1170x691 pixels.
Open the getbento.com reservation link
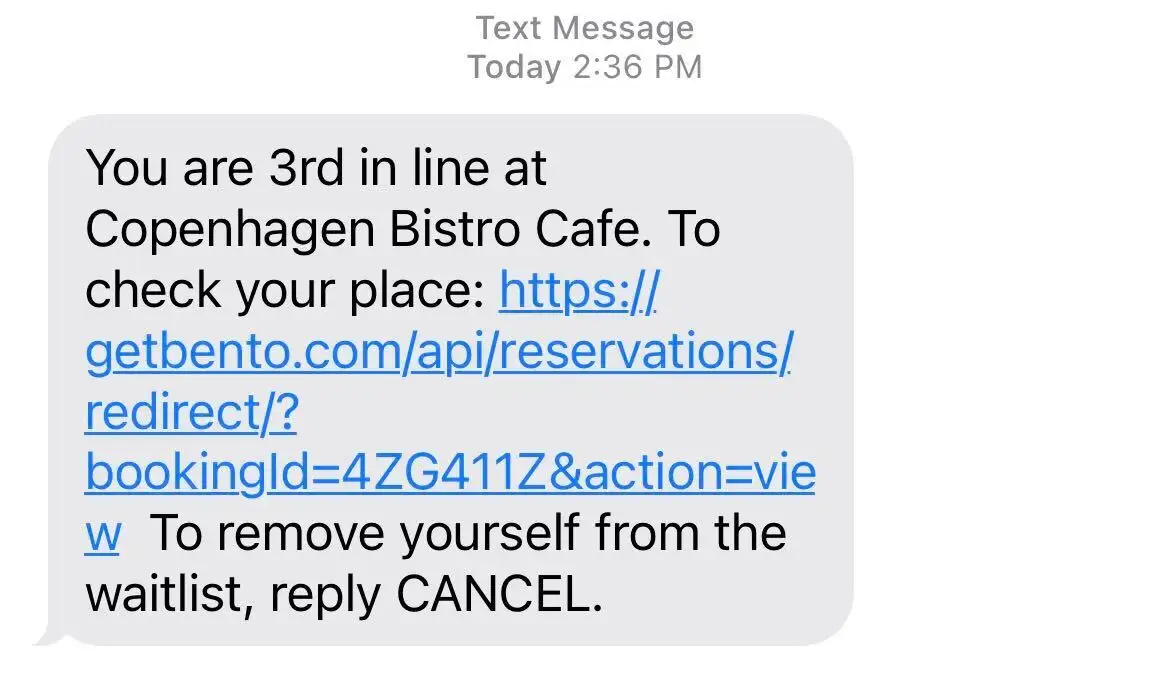438,352
